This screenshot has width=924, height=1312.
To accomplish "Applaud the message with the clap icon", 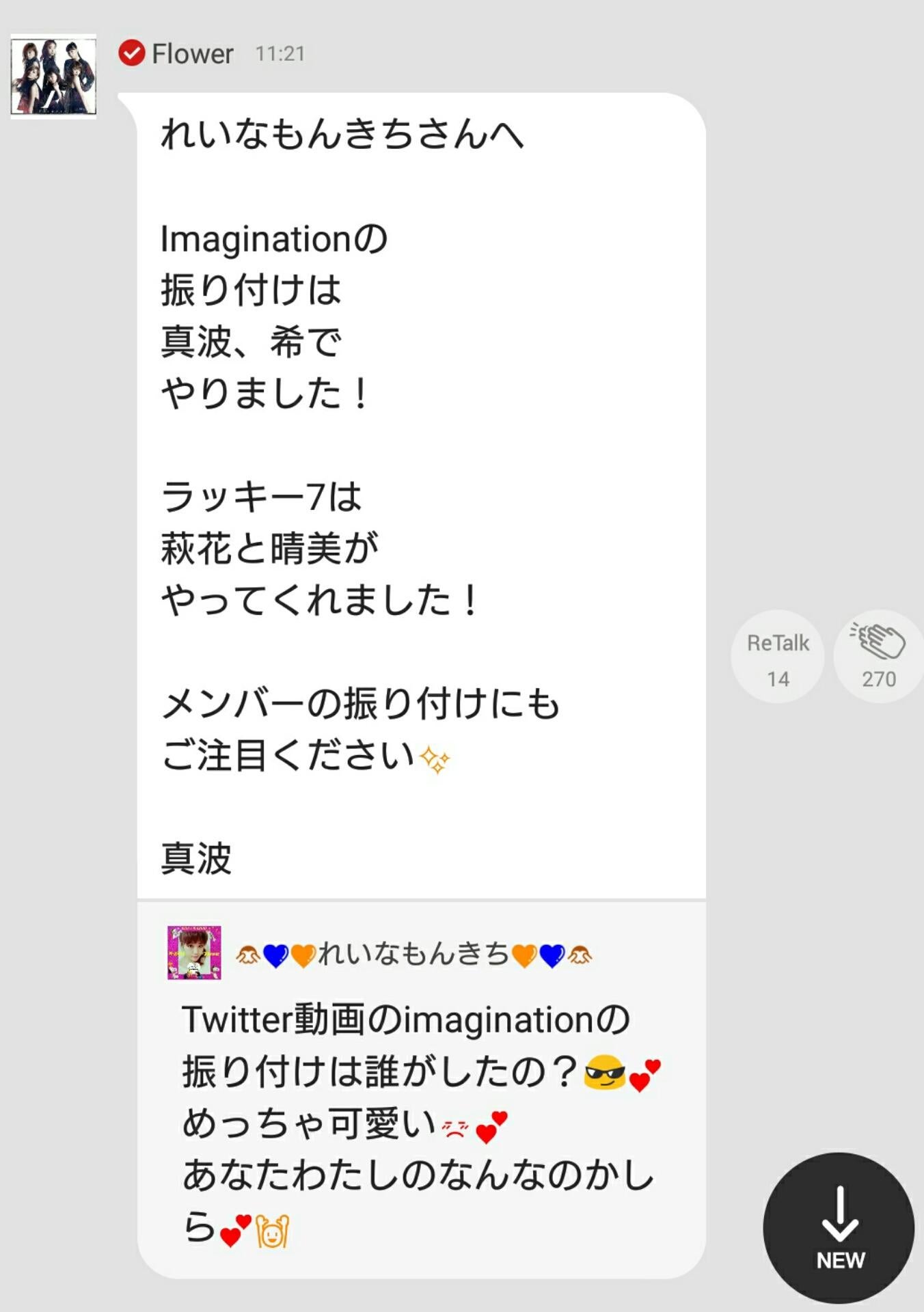I will click(878, 657).
